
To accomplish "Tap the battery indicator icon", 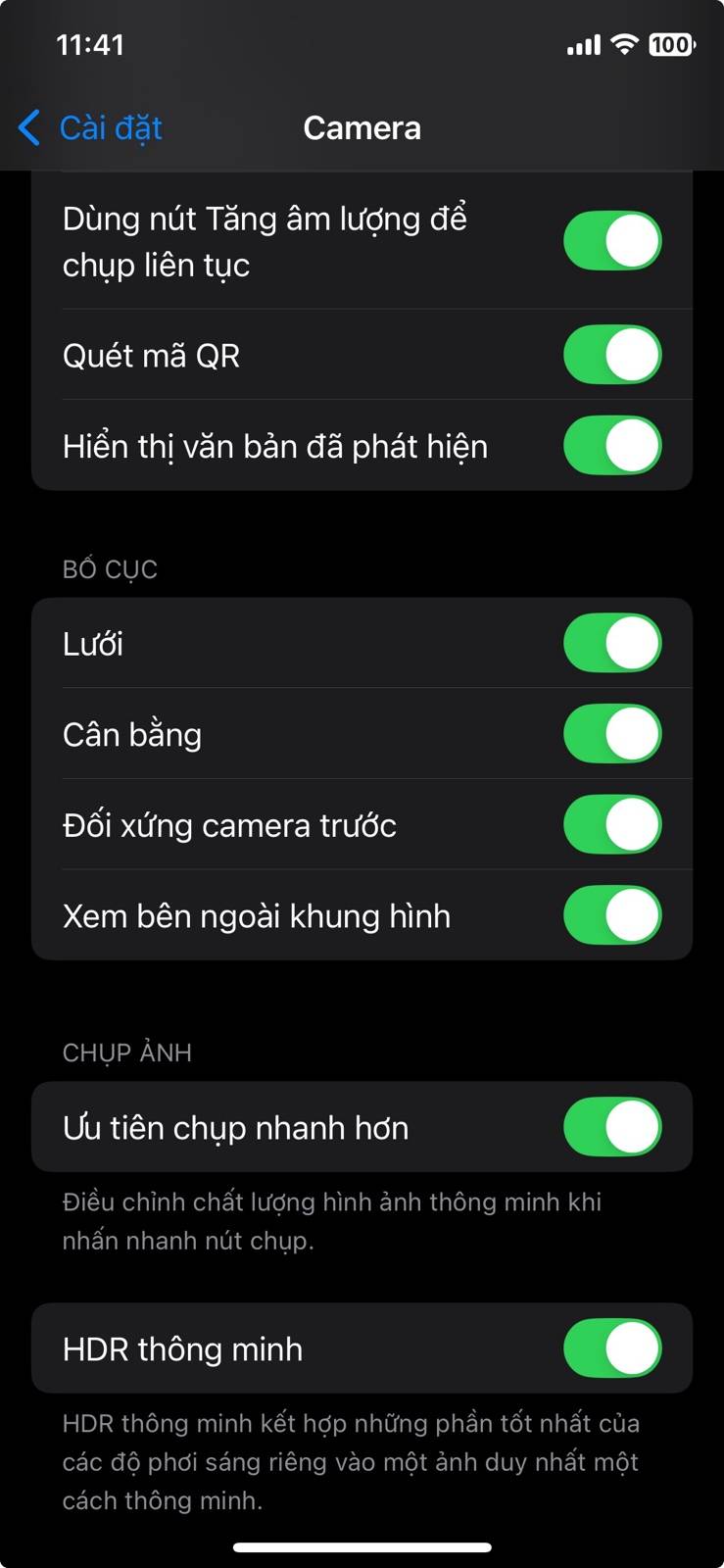I will pos(672,44).
